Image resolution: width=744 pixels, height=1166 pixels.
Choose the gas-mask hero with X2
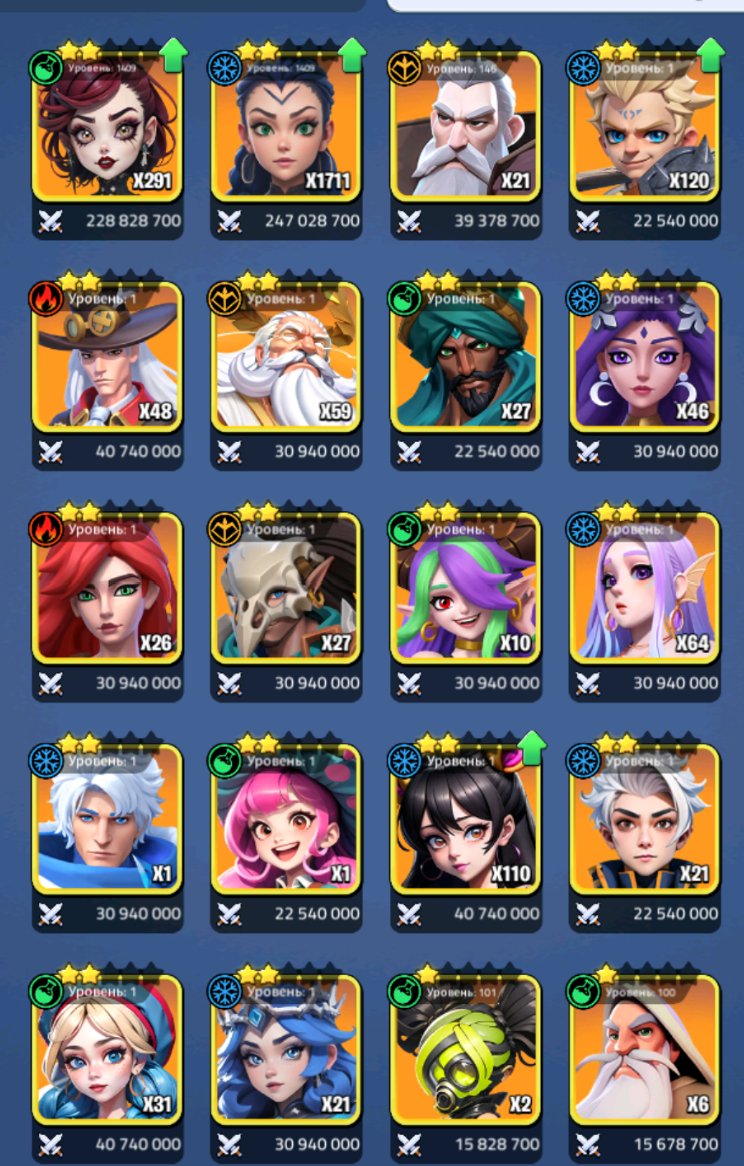pyautogui.click(x=466, y=1049)
